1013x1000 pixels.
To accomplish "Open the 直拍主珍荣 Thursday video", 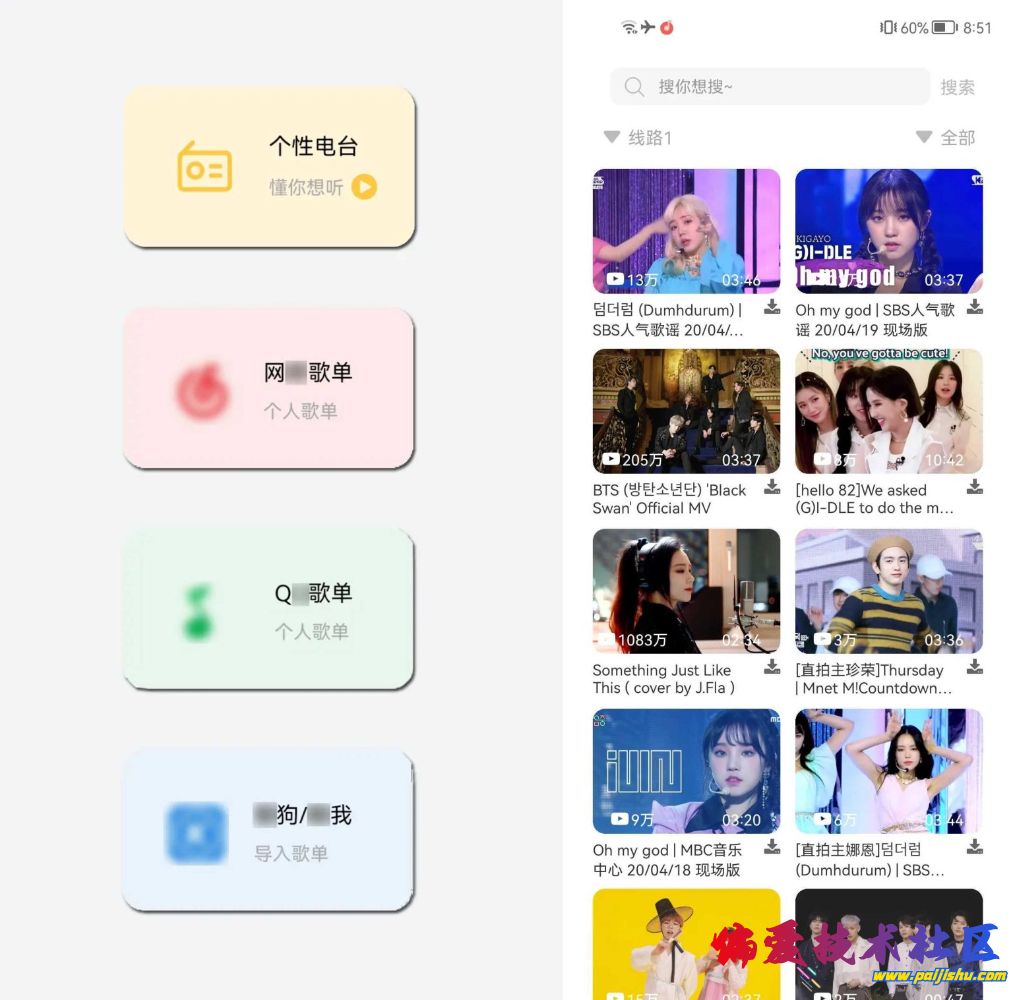I will (x=888, y=591).
